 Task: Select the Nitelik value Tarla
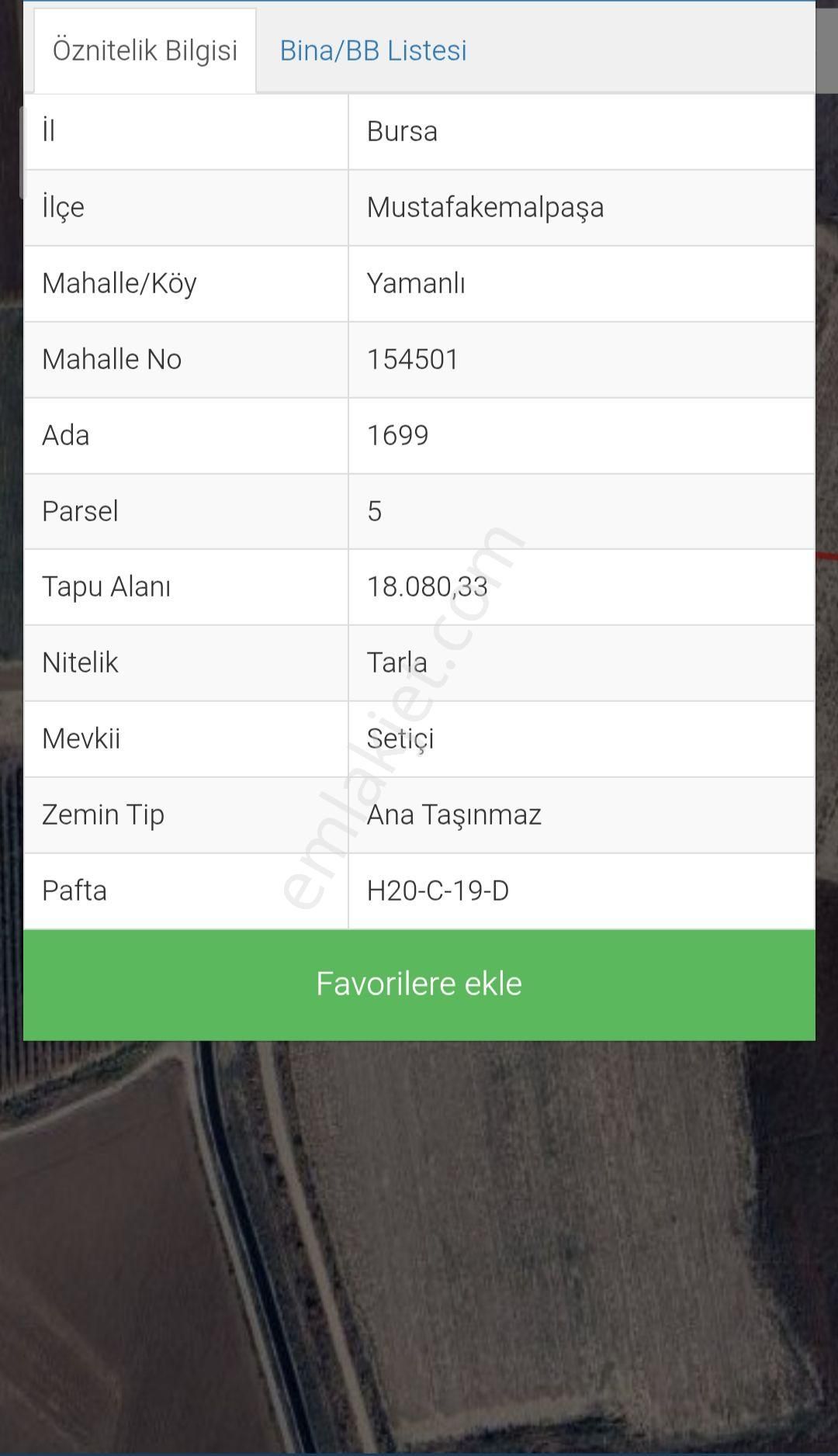coord(397,663)
